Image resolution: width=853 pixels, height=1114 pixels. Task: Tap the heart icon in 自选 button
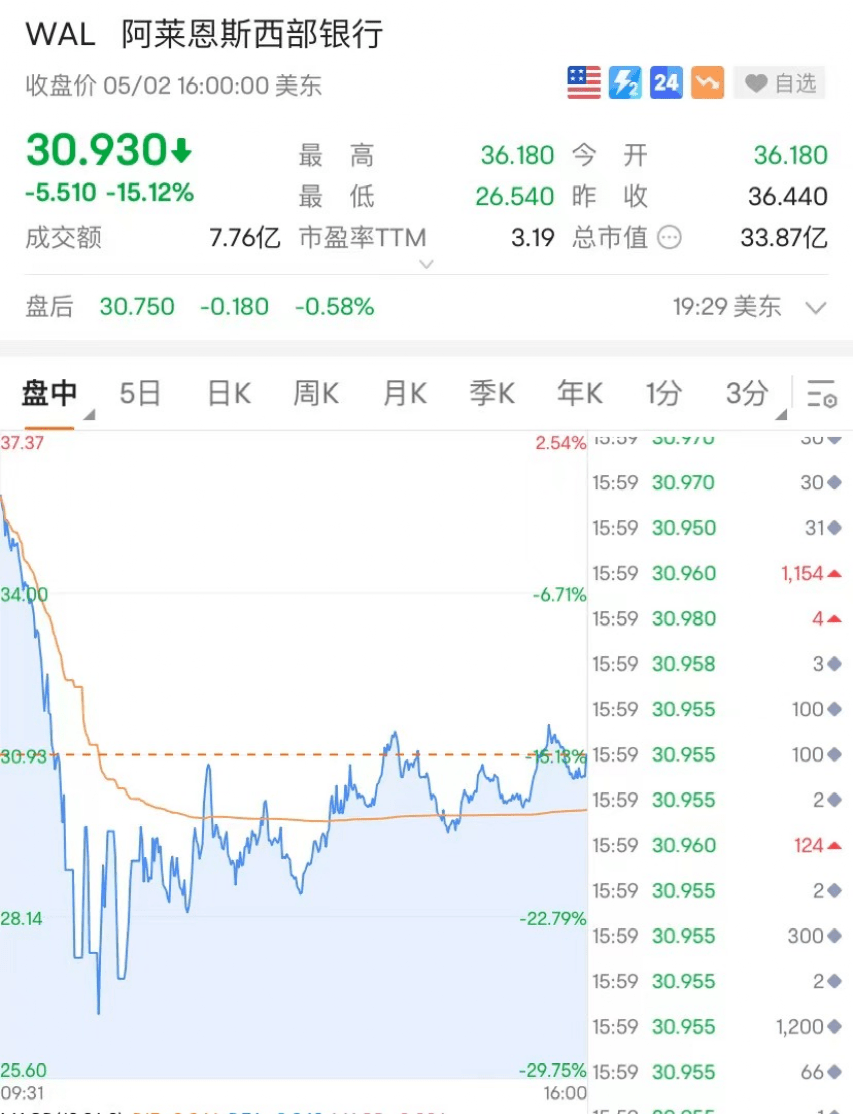(x=757, y=83)
